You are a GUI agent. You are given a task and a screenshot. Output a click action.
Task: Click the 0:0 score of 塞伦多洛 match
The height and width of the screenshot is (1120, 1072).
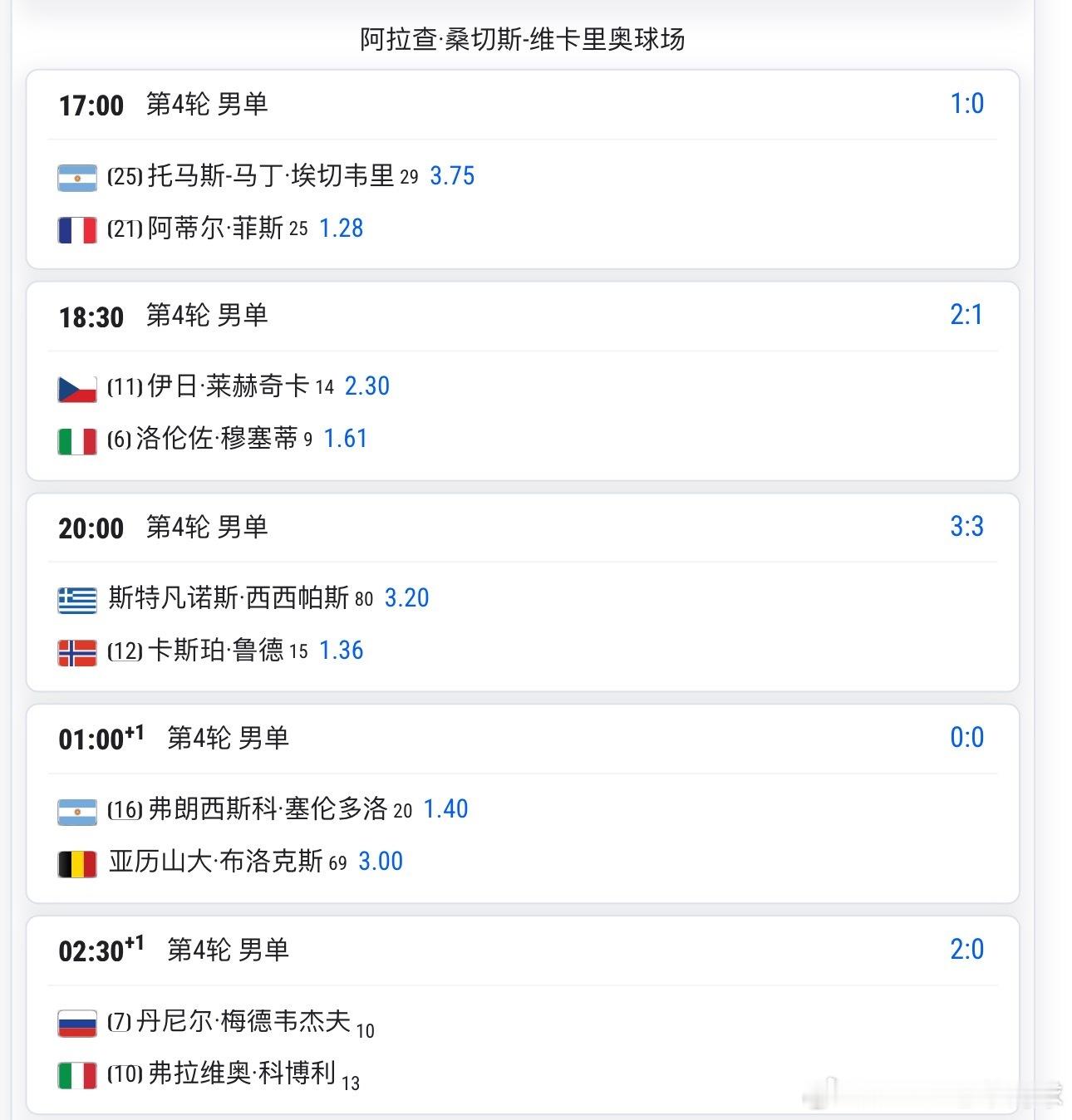click(966, 735)
